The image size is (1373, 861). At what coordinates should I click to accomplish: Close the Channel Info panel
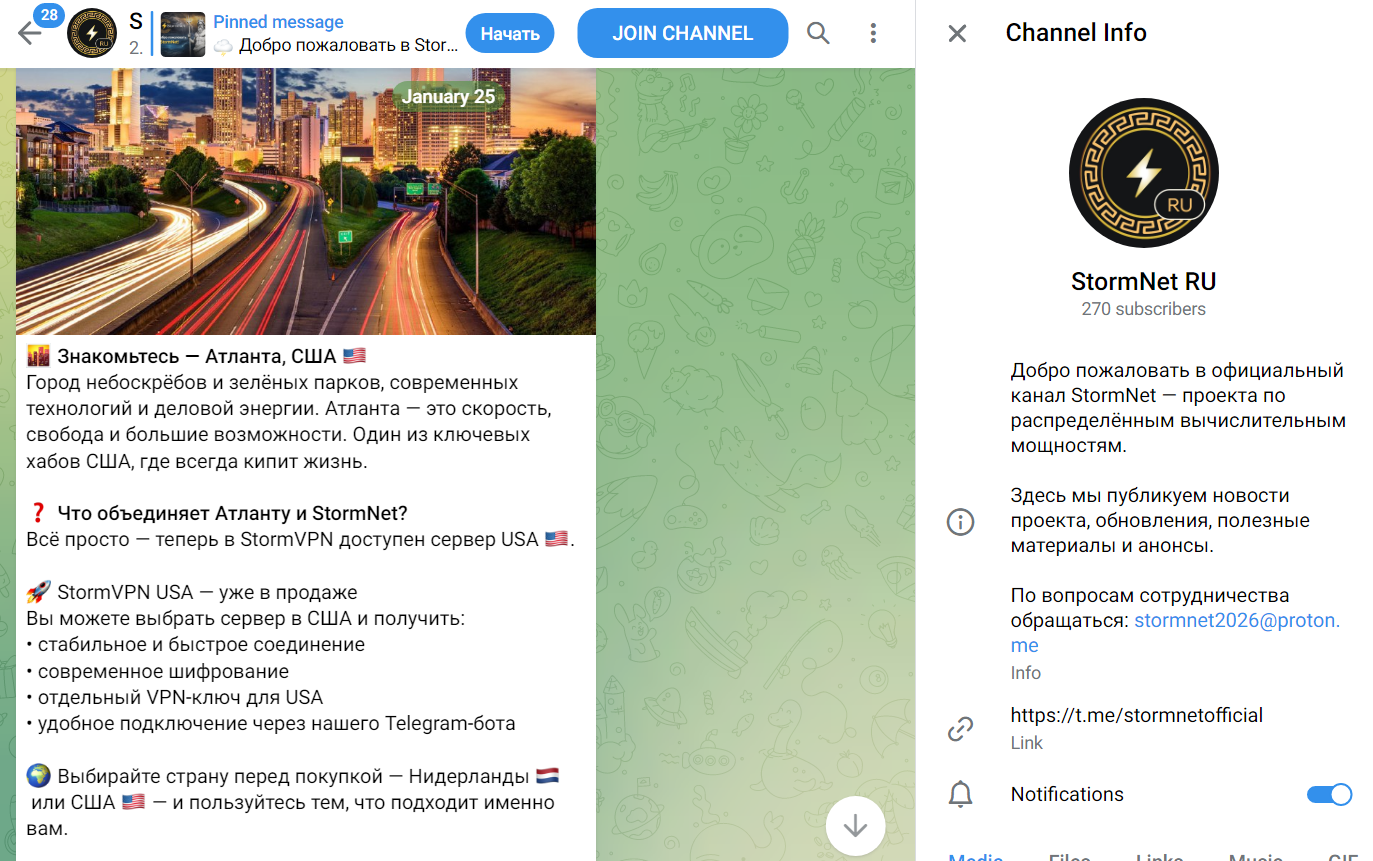point(957,33)
